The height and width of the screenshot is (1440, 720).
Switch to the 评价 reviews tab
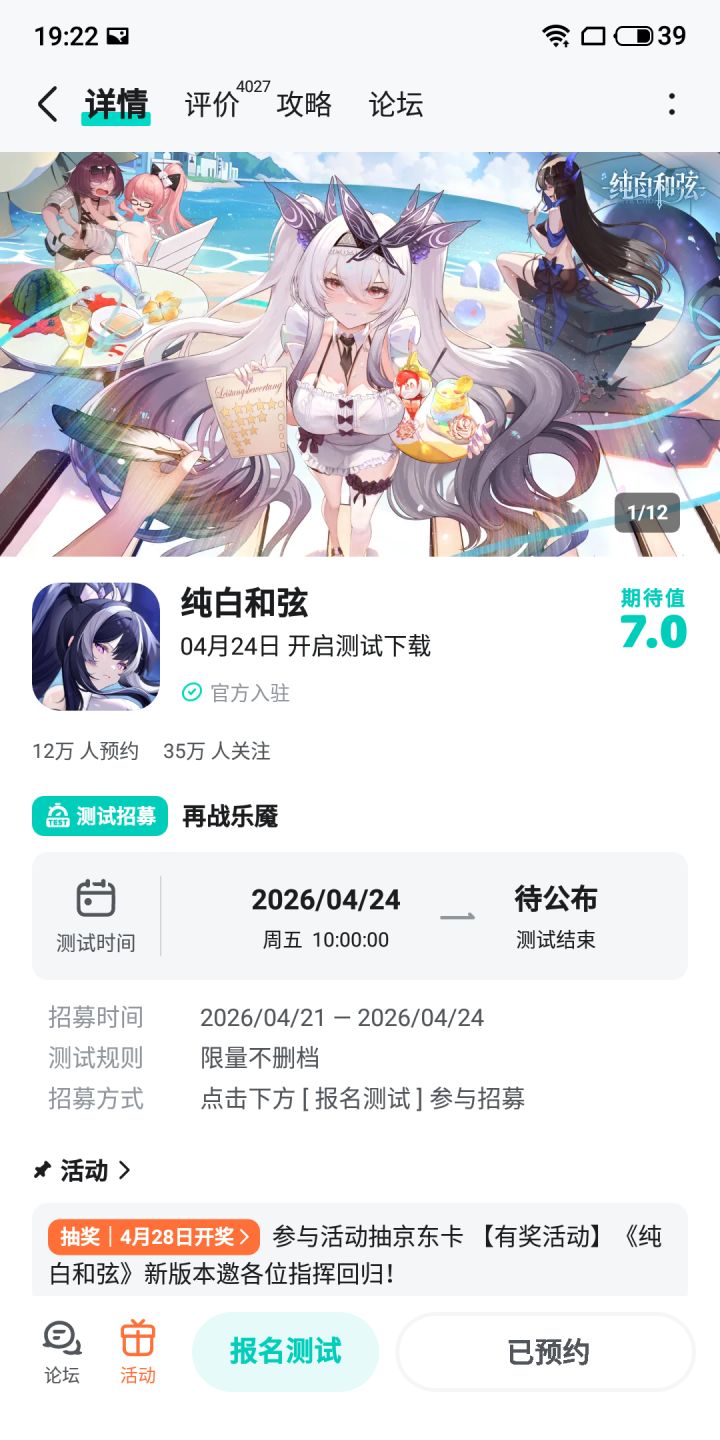click(208, 103)
